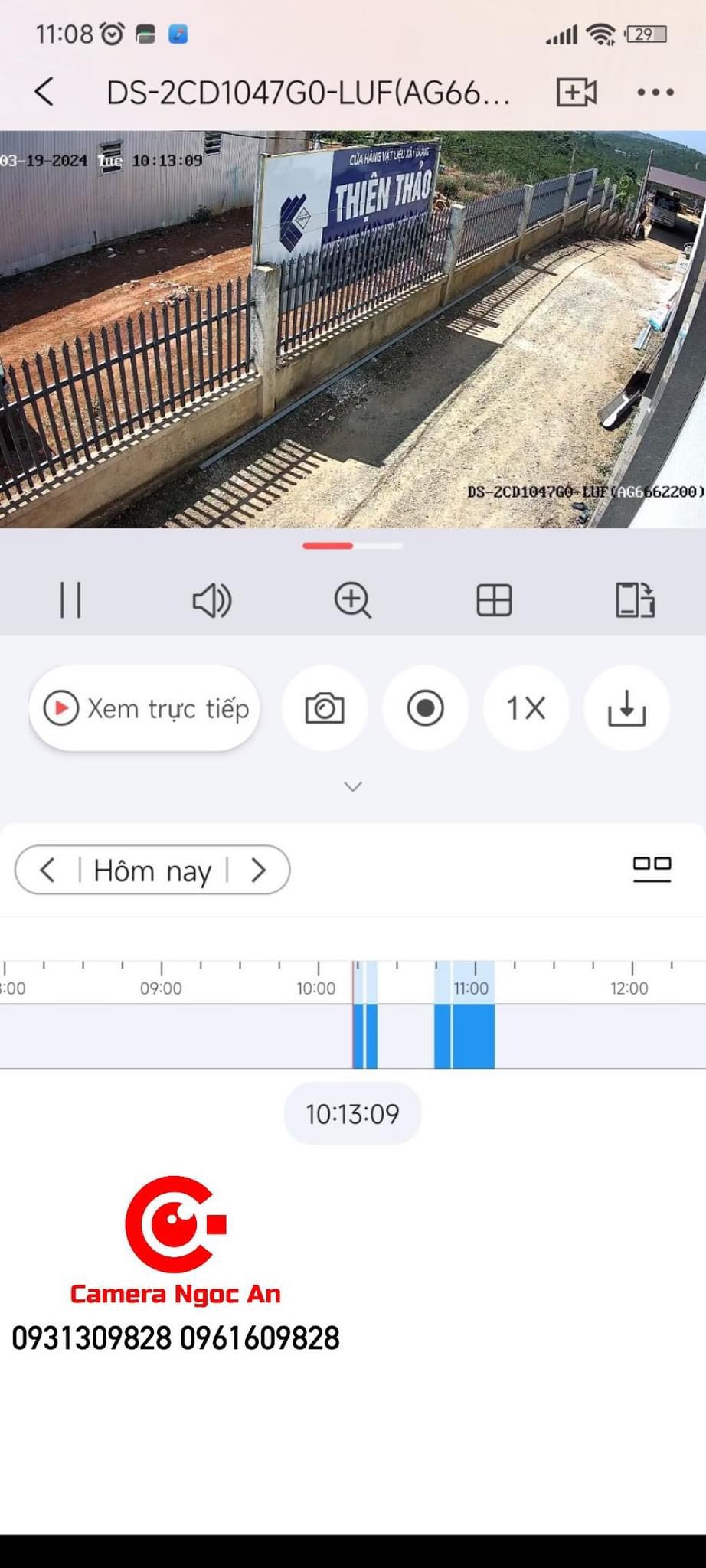Go to previous day from Hôm nay
This screenshot has width=706, height=1568.
coord(47,870)
